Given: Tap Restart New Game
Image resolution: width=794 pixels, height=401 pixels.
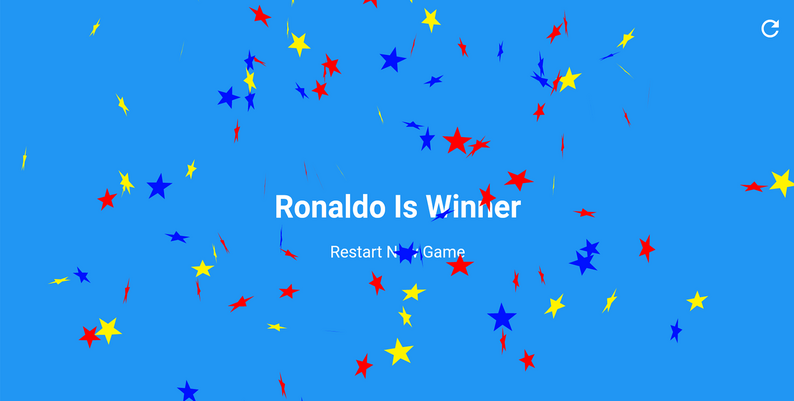Looking at the screenshot, I should pyautogui.click(x=397, y=252).
